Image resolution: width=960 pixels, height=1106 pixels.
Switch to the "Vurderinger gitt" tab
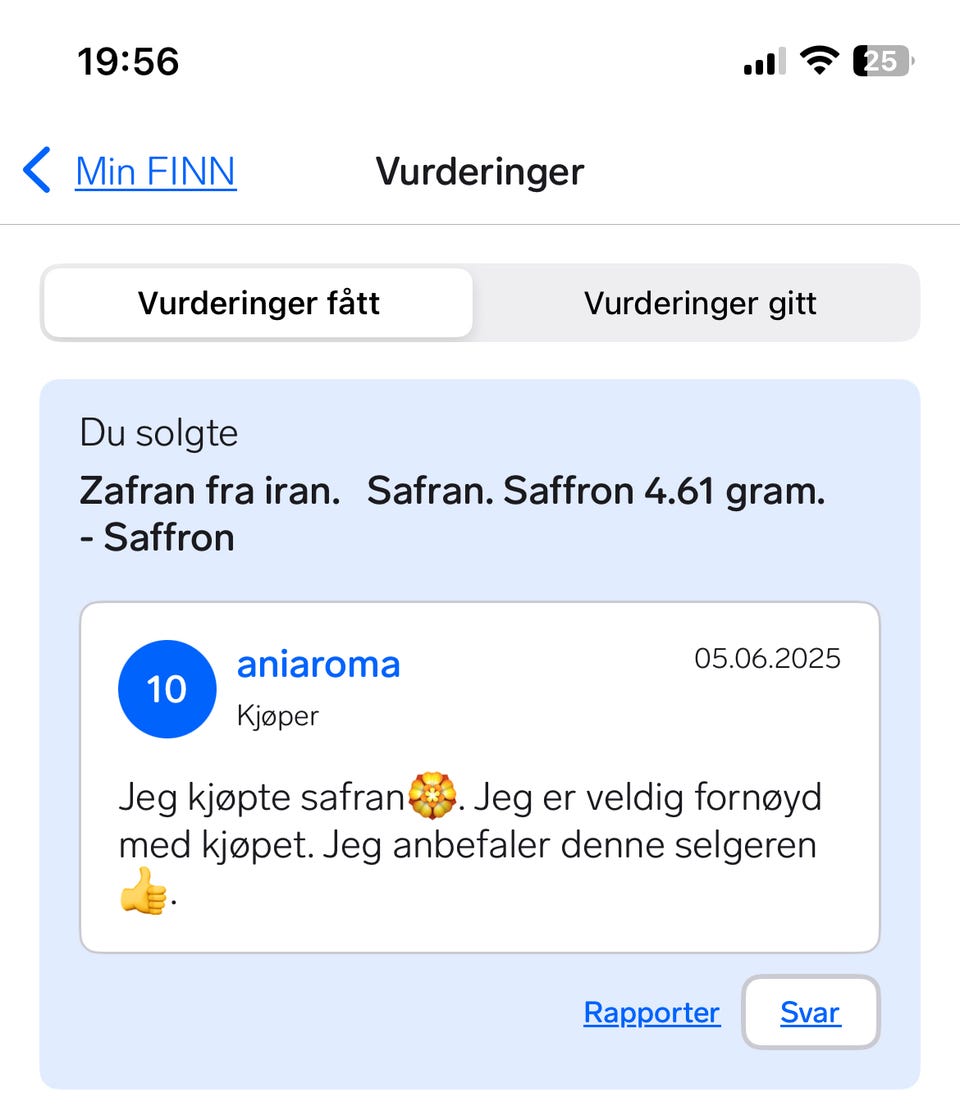[698, 303]
